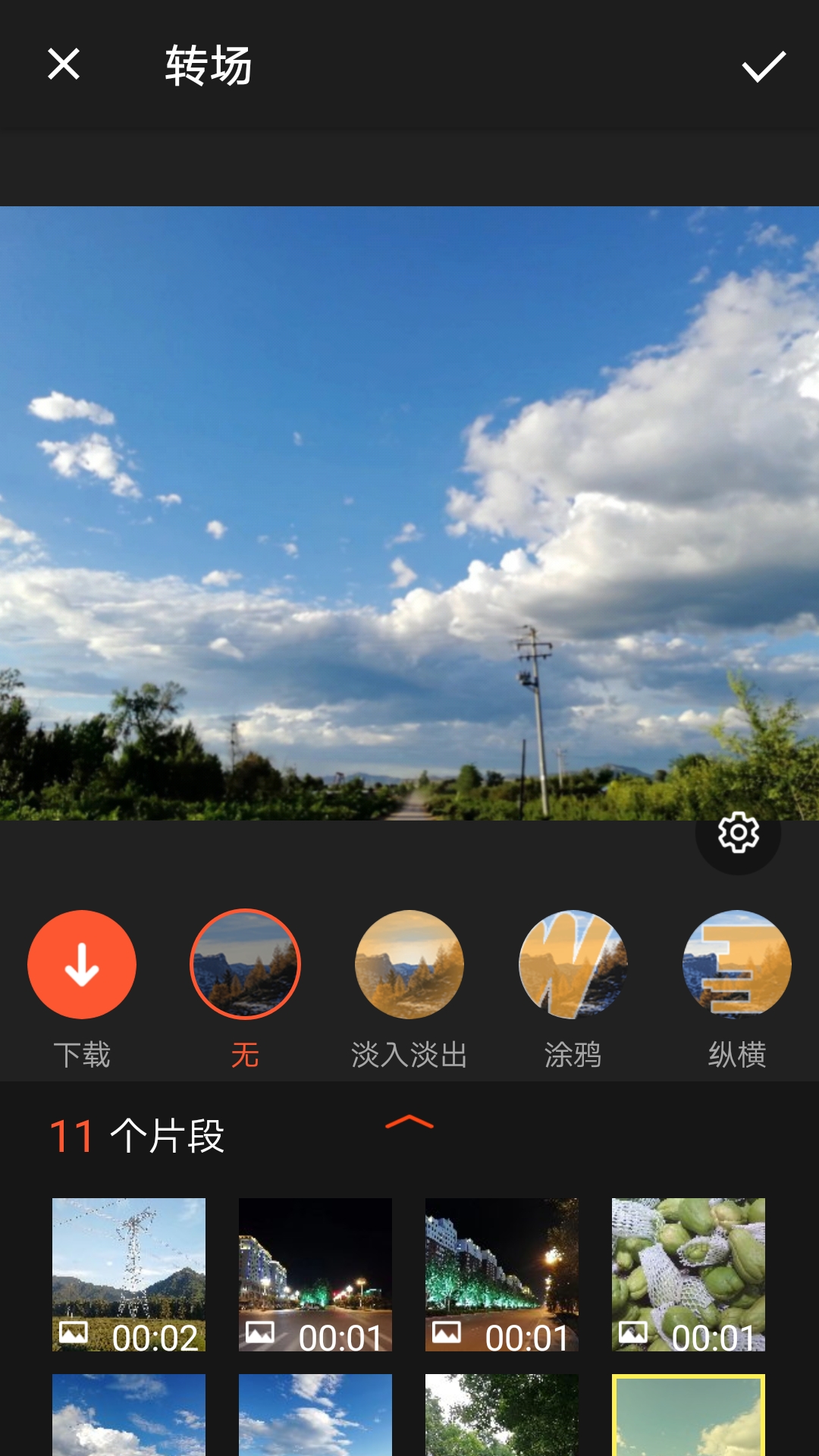Tap the 淡入淡出 text label
This screenshot has height=1456, width=819.
coord(409,1053)
